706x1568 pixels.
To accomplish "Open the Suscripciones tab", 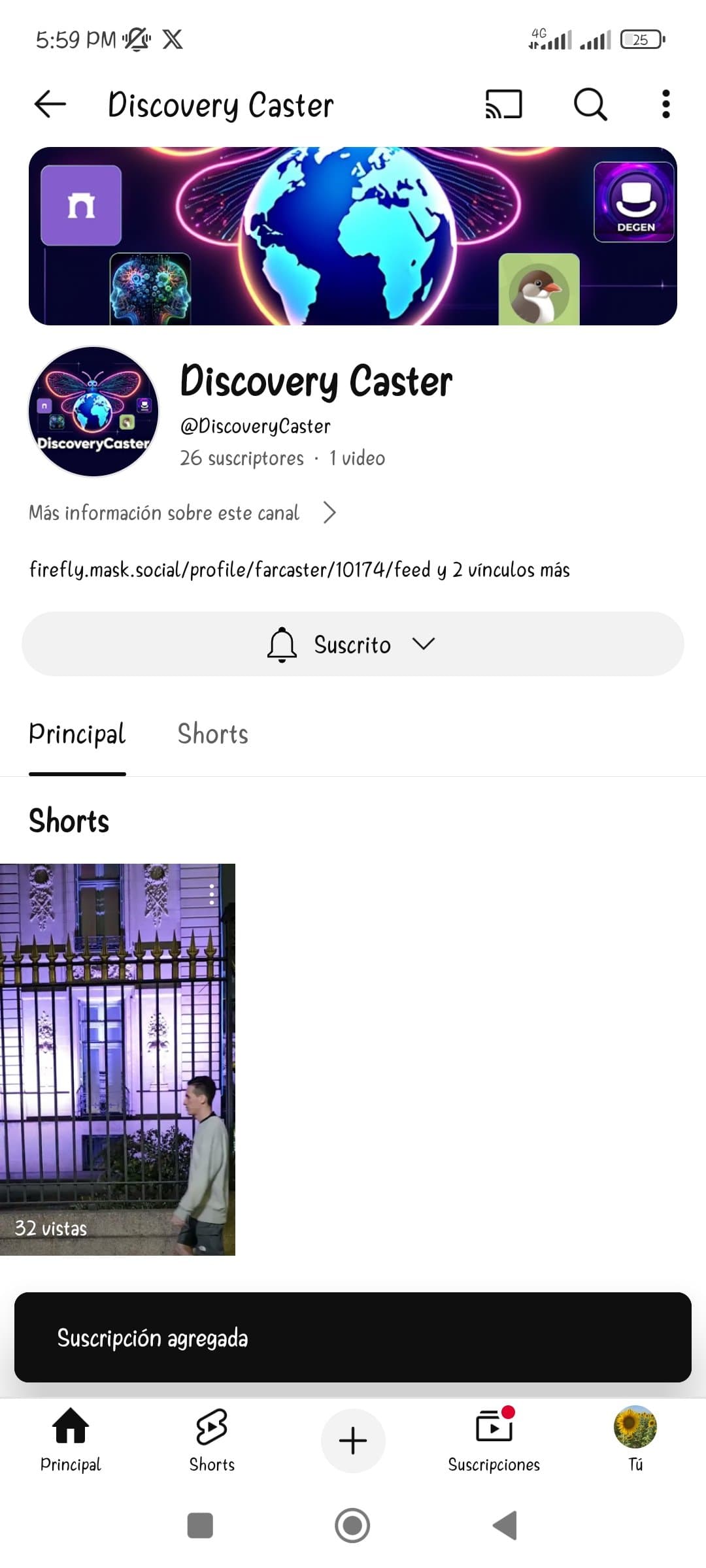I will tap(494, 1440).
